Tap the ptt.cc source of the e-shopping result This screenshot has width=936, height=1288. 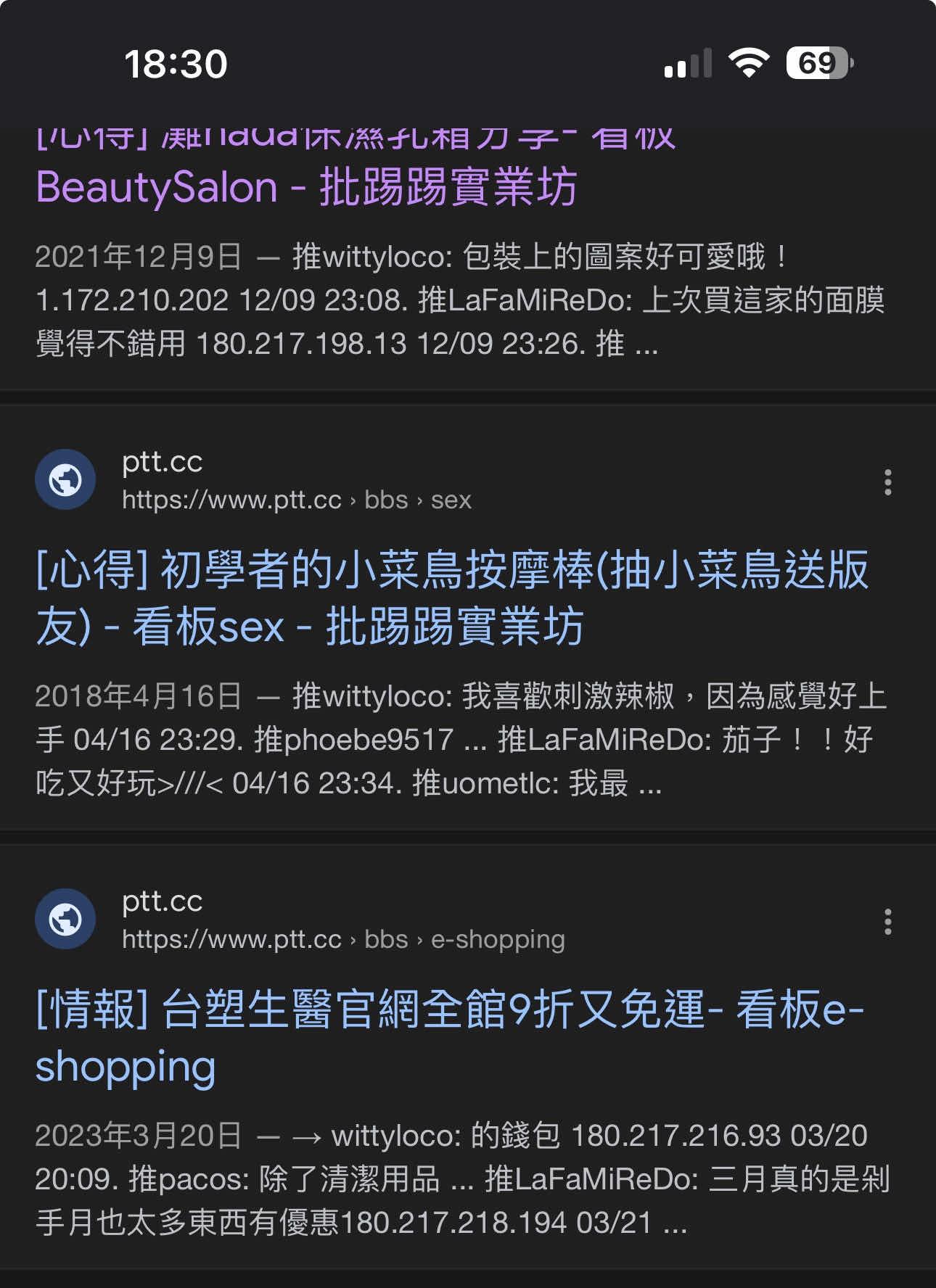tap(163, 901)
